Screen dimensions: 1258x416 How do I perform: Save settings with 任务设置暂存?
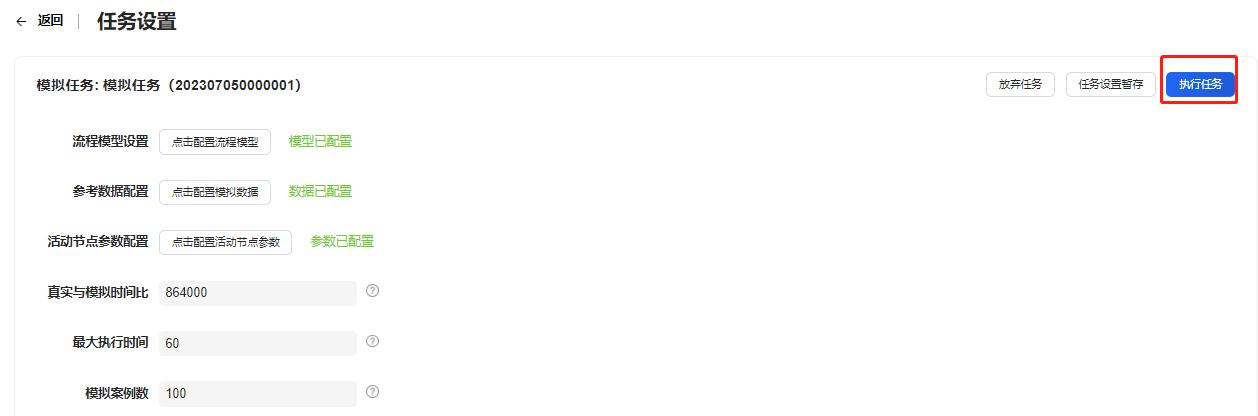(1111, 85)
